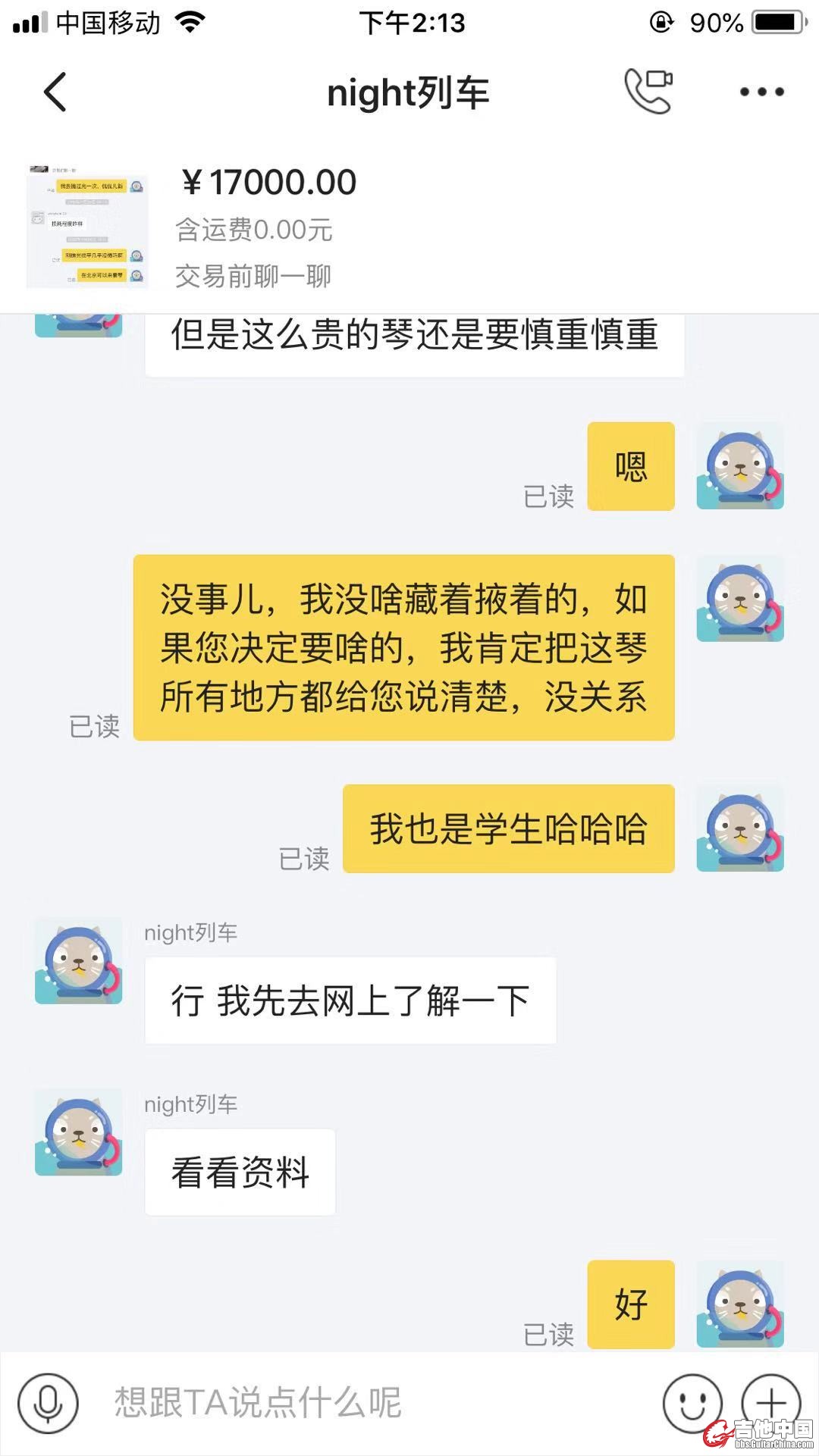
Task: View night列车's avatar beside 看看资料
Action: pos(79,1132)
